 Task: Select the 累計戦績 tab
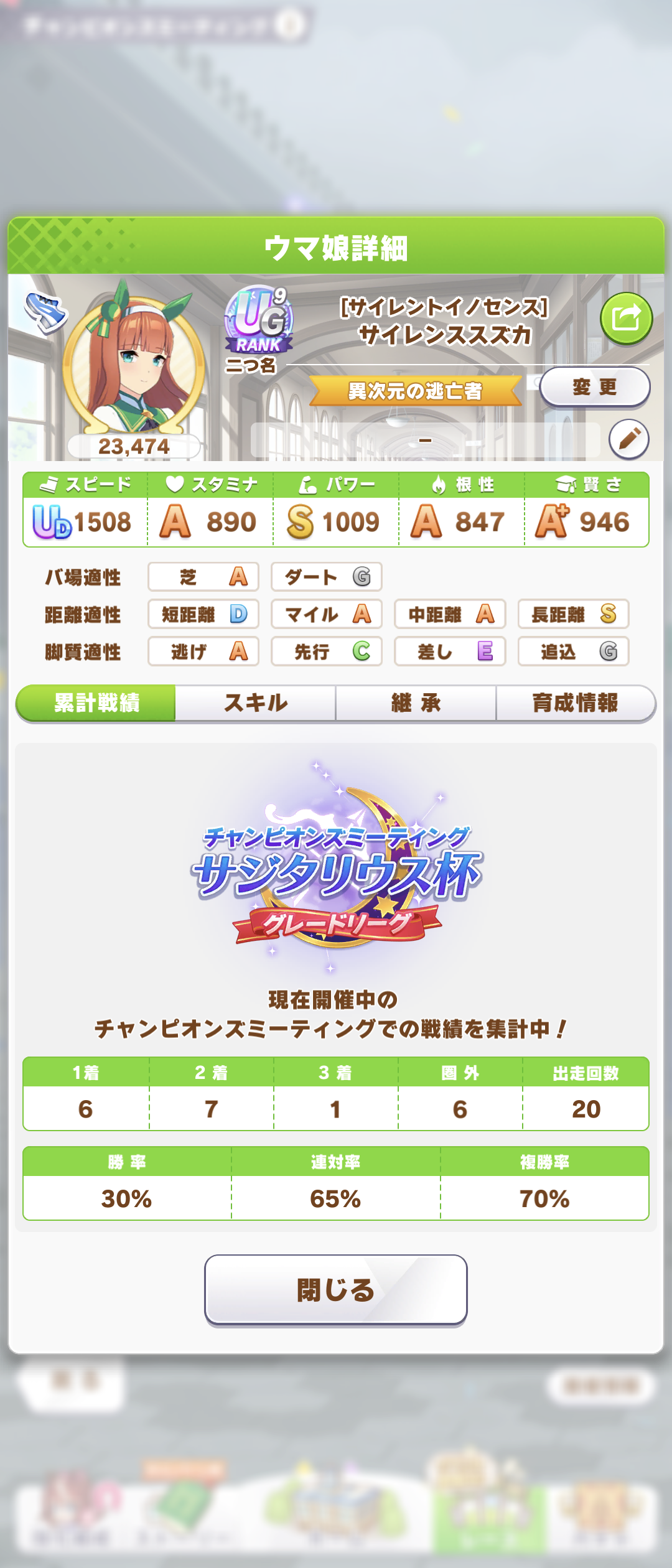click(96, 703)
